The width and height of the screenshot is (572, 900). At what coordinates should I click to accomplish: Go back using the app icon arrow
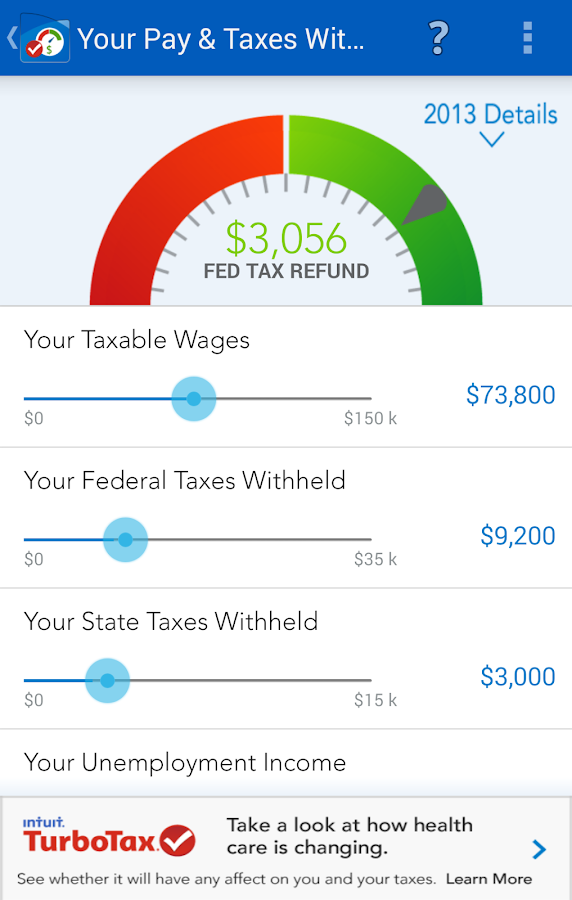pos(38,39)
